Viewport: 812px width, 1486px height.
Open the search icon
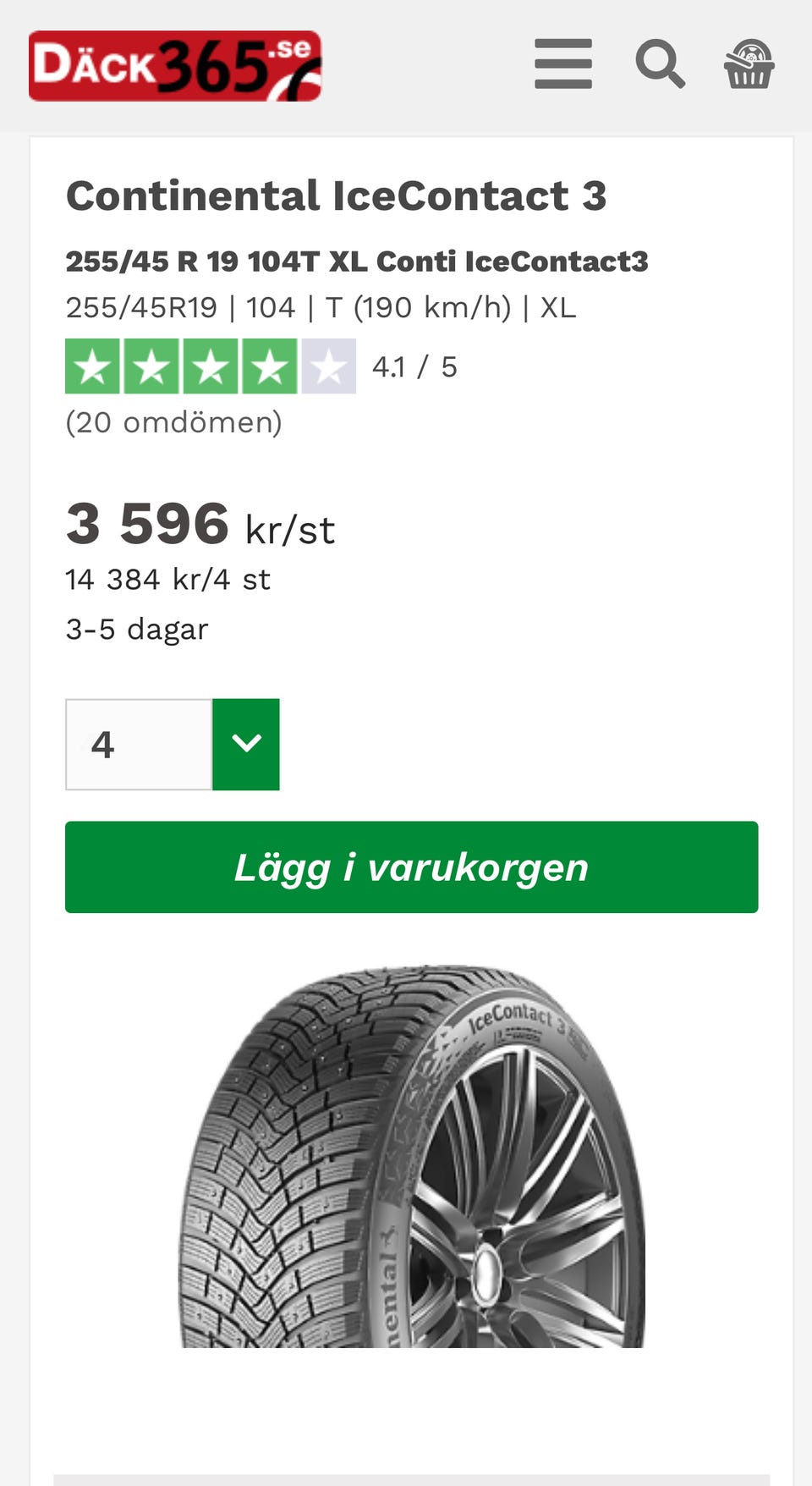[660, 63]
